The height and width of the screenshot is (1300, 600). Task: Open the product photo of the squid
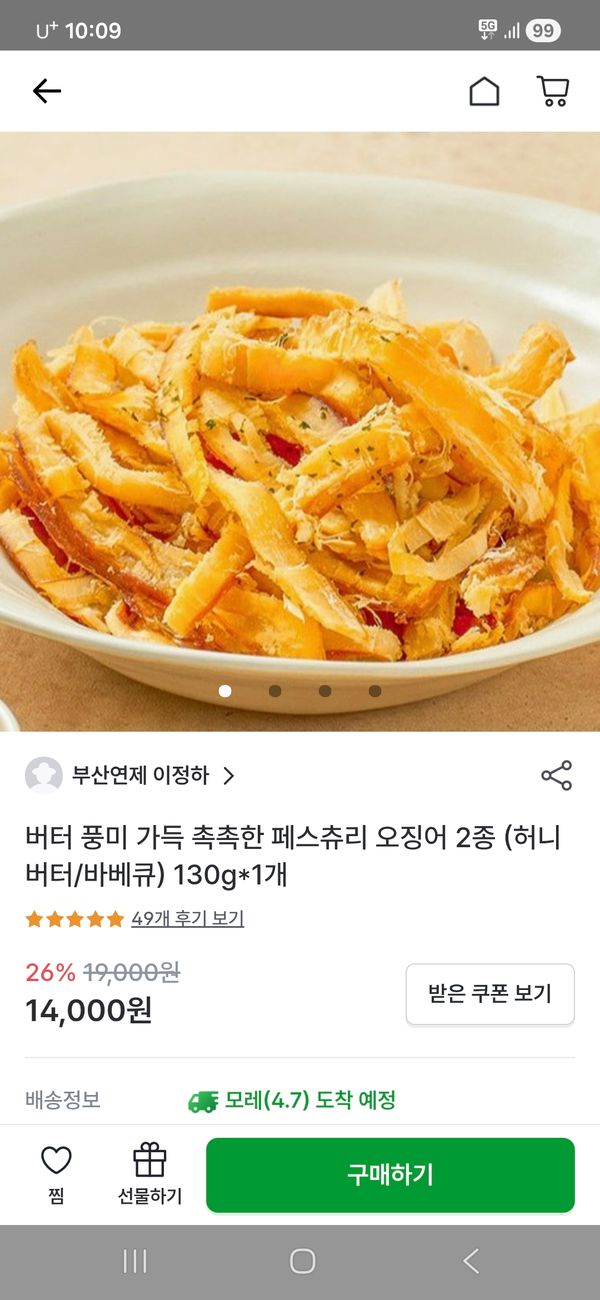(x=300, y=430)
